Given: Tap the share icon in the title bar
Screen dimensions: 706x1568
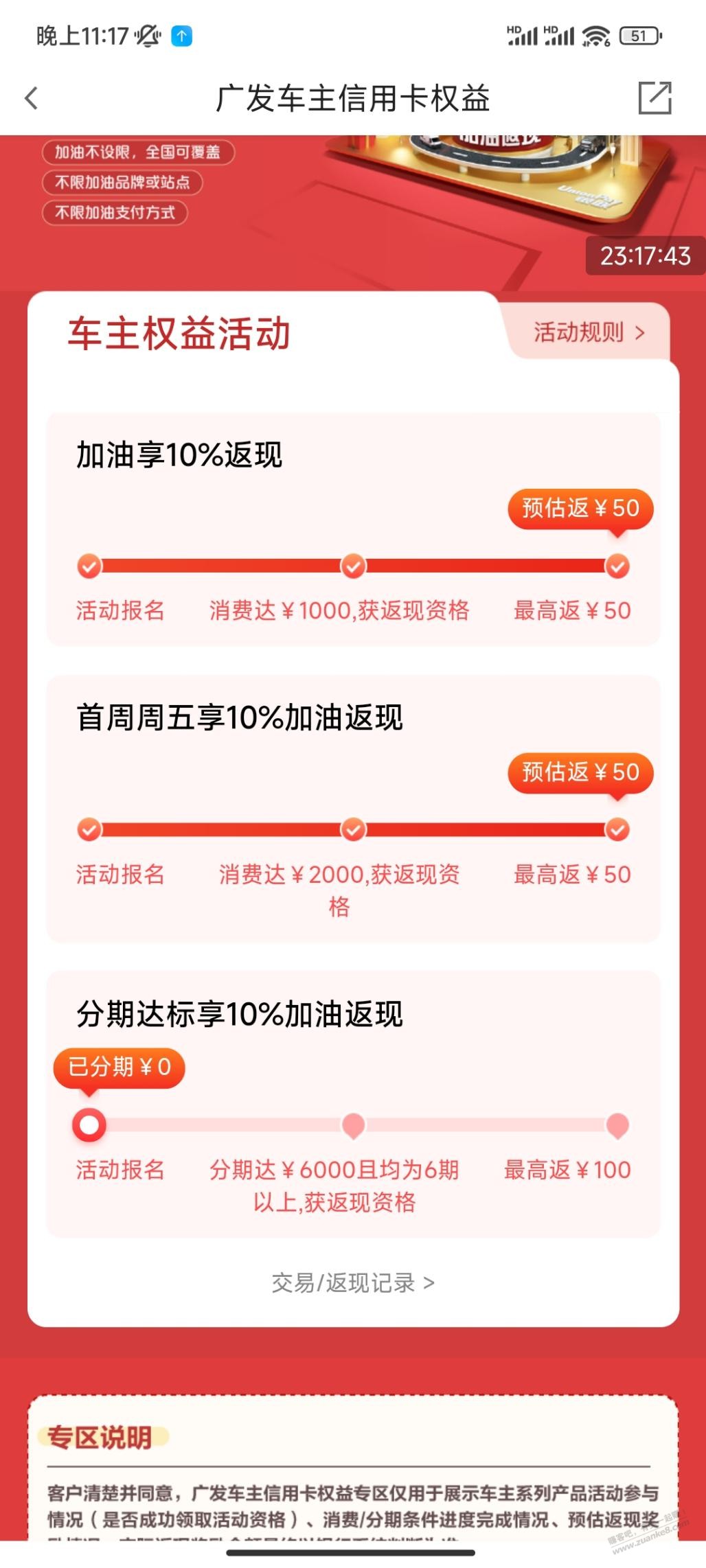Looking at the screenshot, I should [654, 97].
